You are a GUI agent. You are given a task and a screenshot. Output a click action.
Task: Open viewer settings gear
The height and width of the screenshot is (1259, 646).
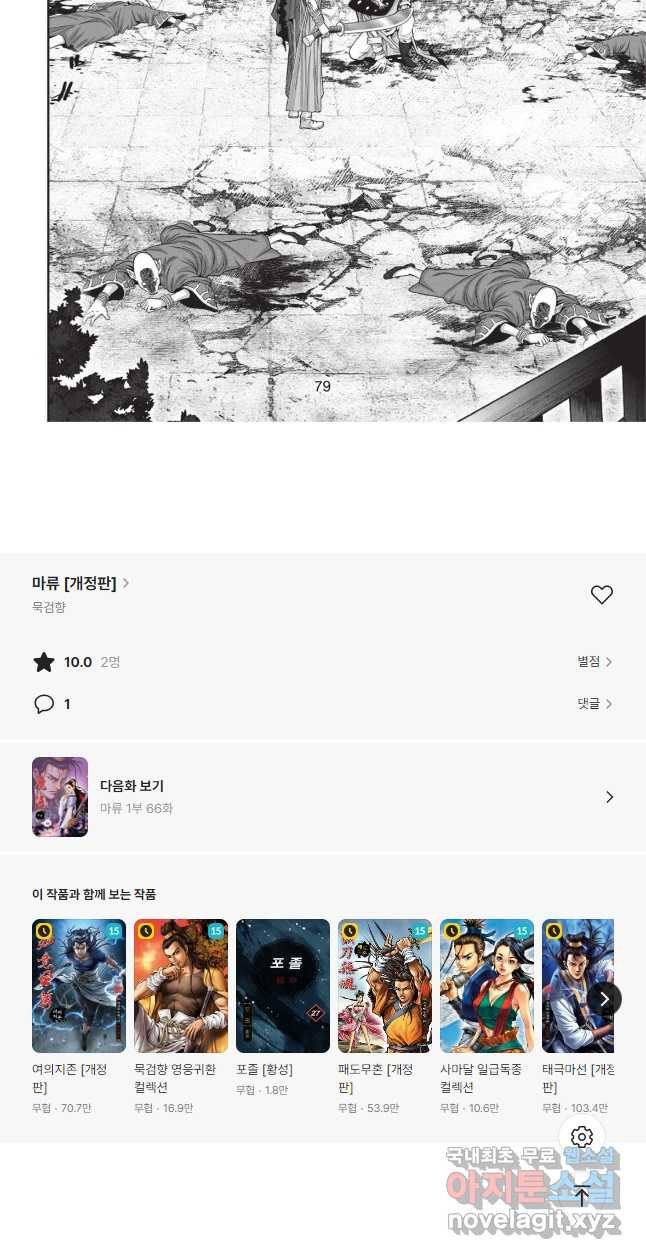581,1137
